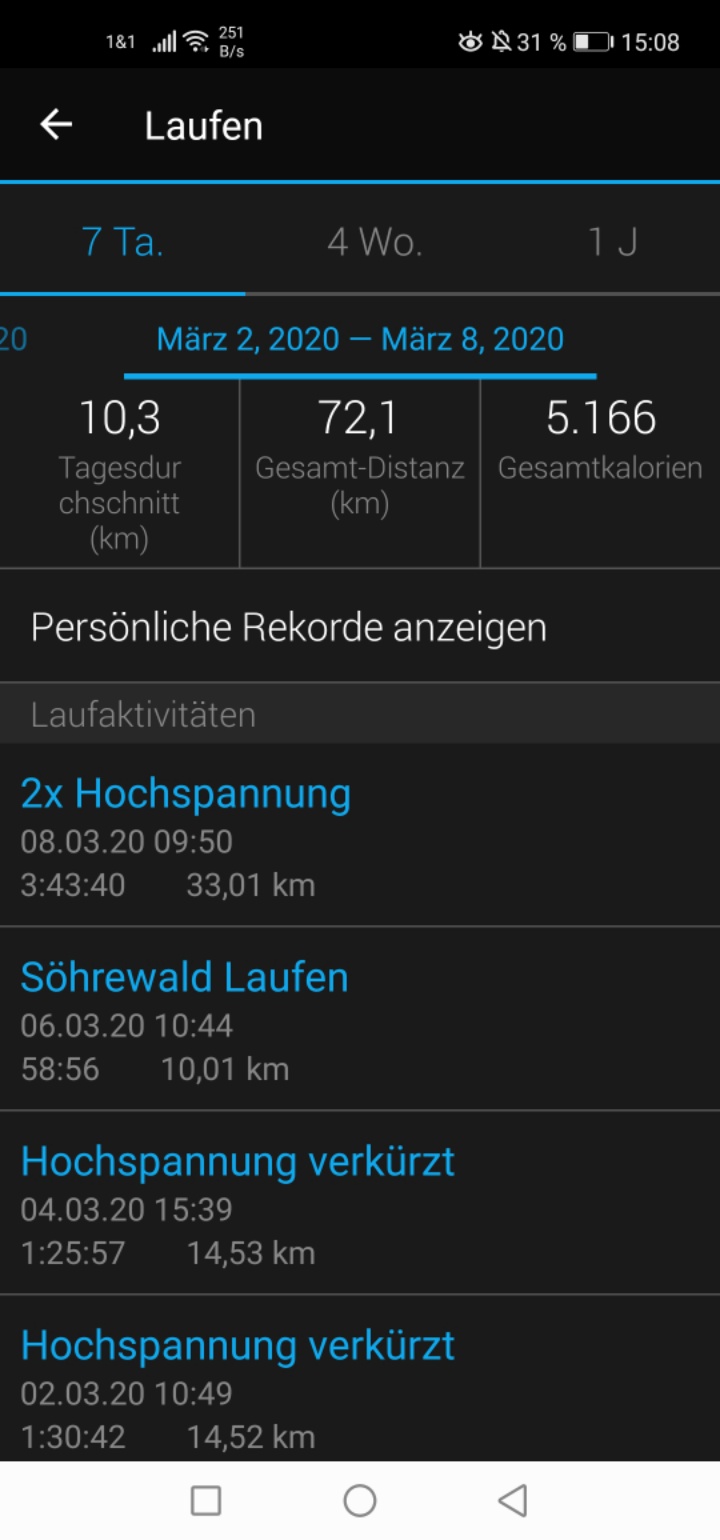720x1540 pixels.
Task: Switch to the 4 Wo. tab
Action: click(375, 242)
